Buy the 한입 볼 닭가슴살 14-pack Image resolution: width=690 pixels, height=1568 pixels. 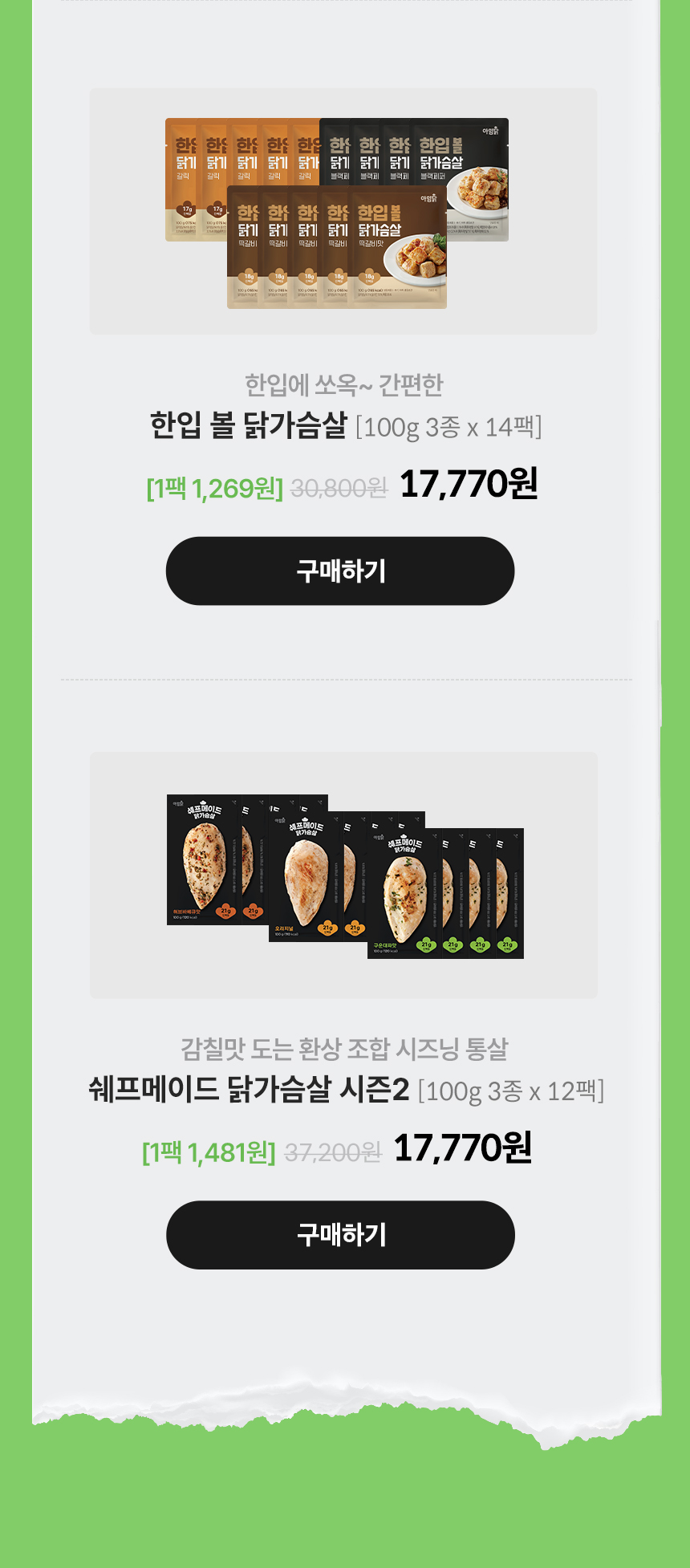coord(340,571)
